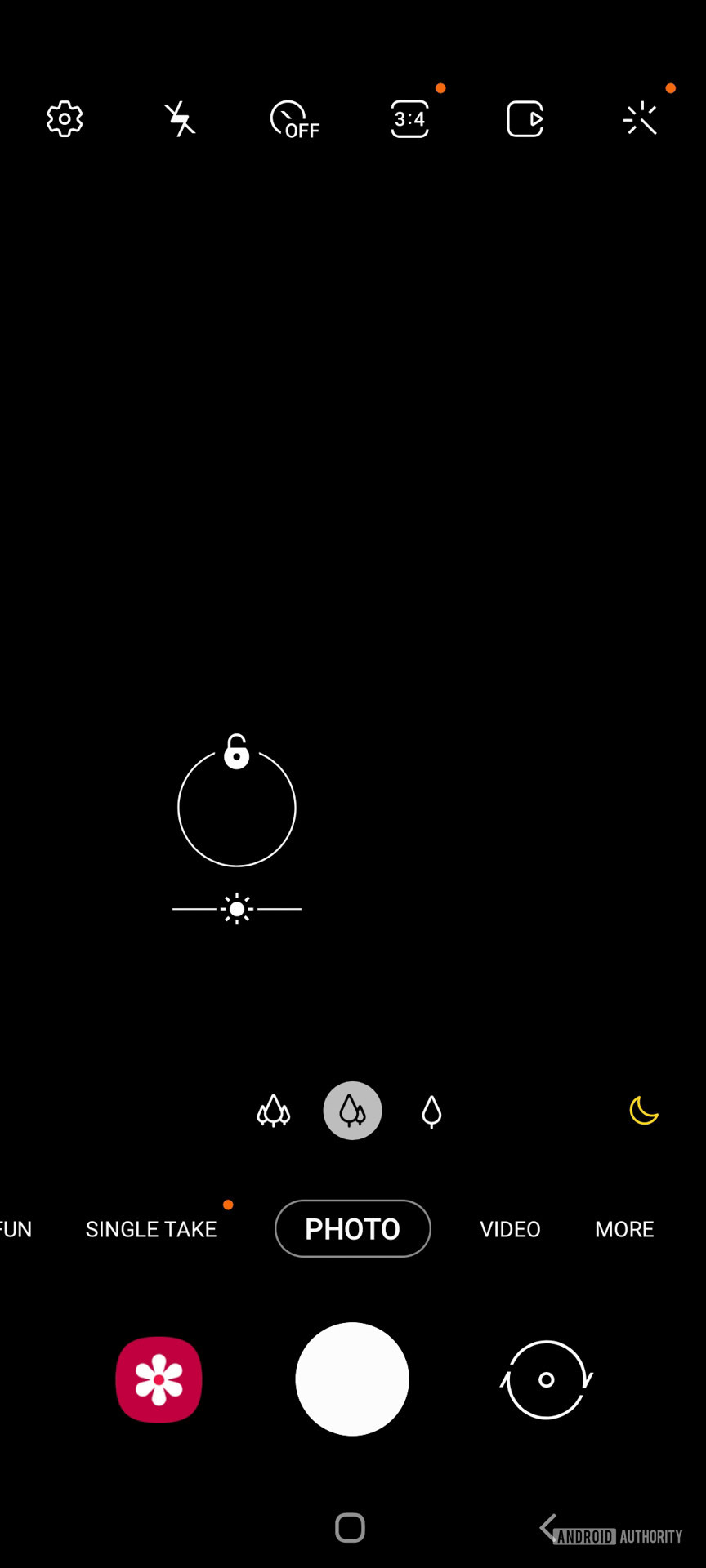This screenshot has height=1568, width=706.
Task: Select the single-tree telephoto lens
Action: (431, 1111)
